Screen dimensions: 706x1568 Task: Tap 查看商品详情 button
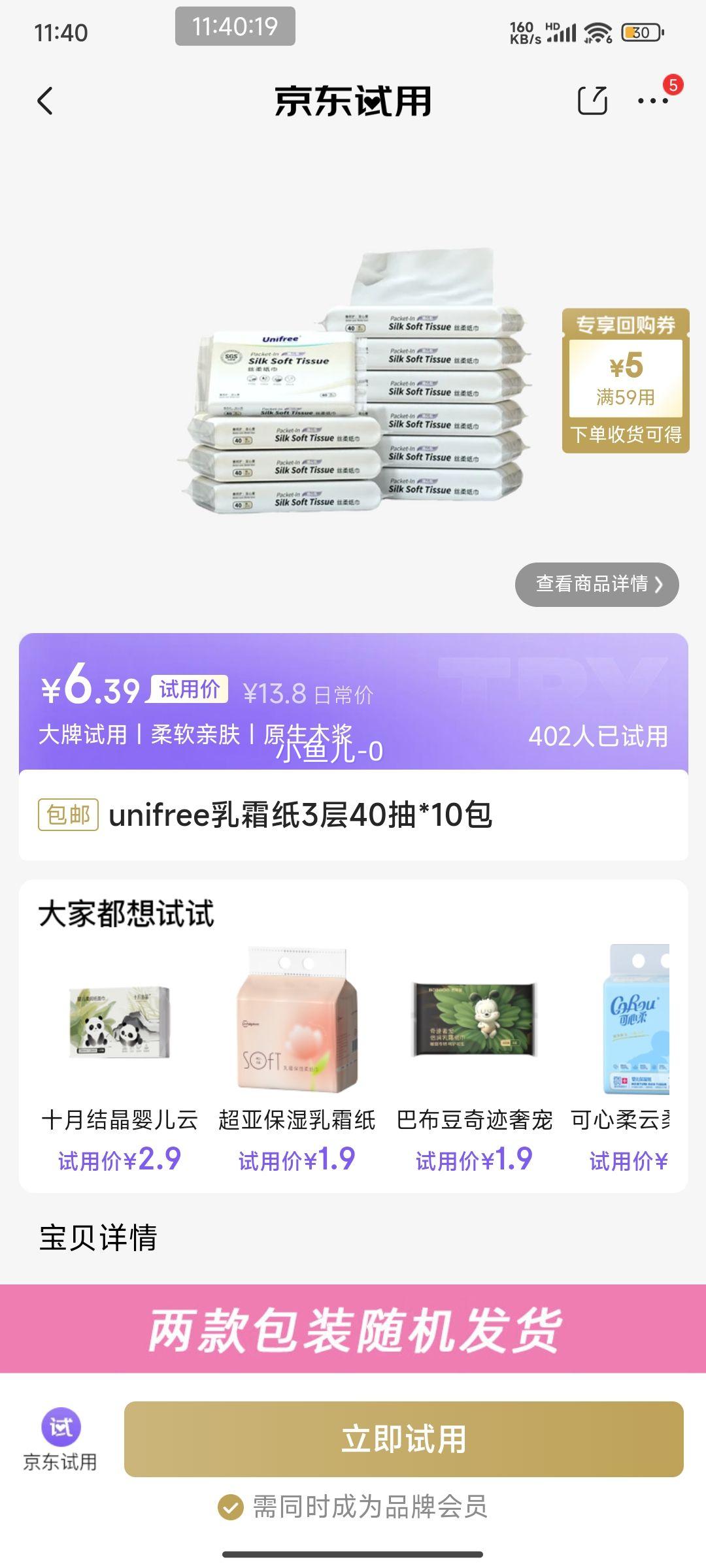597,584
